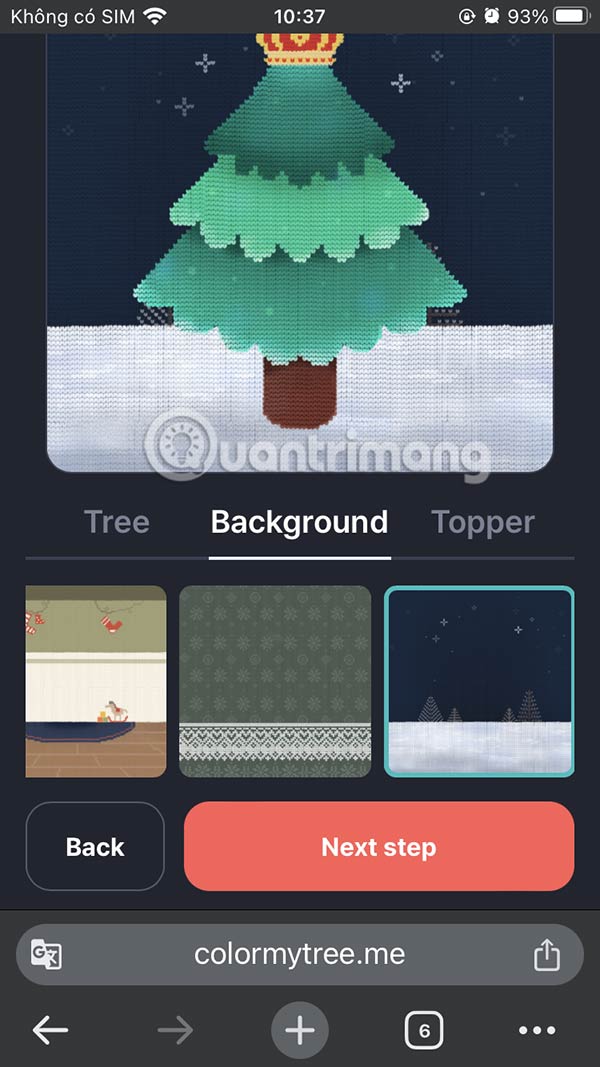Viewport: 600px width, 1067px height.
Task: Select the Background tab
Action: point(299,522)
